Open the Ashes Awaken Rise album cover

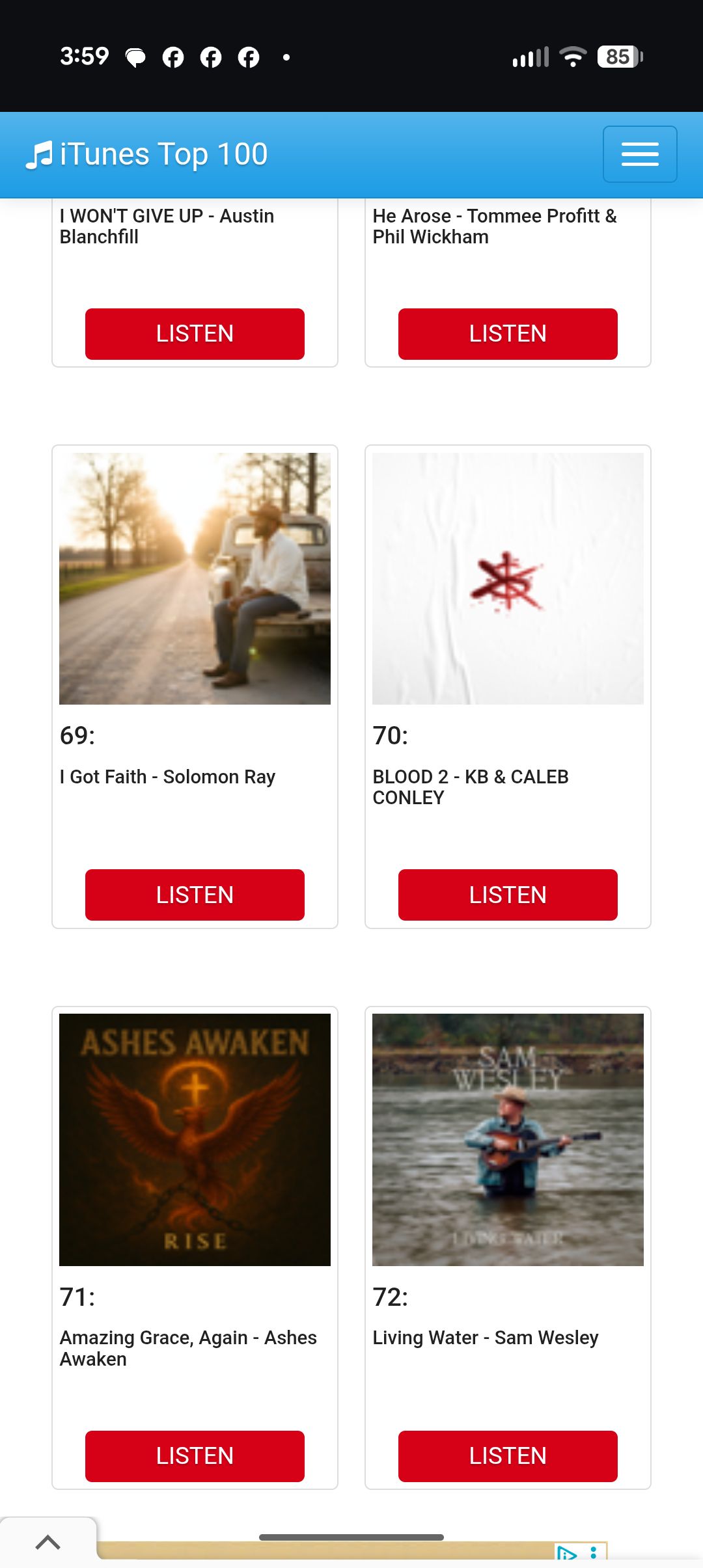(x=195, y=1139)
